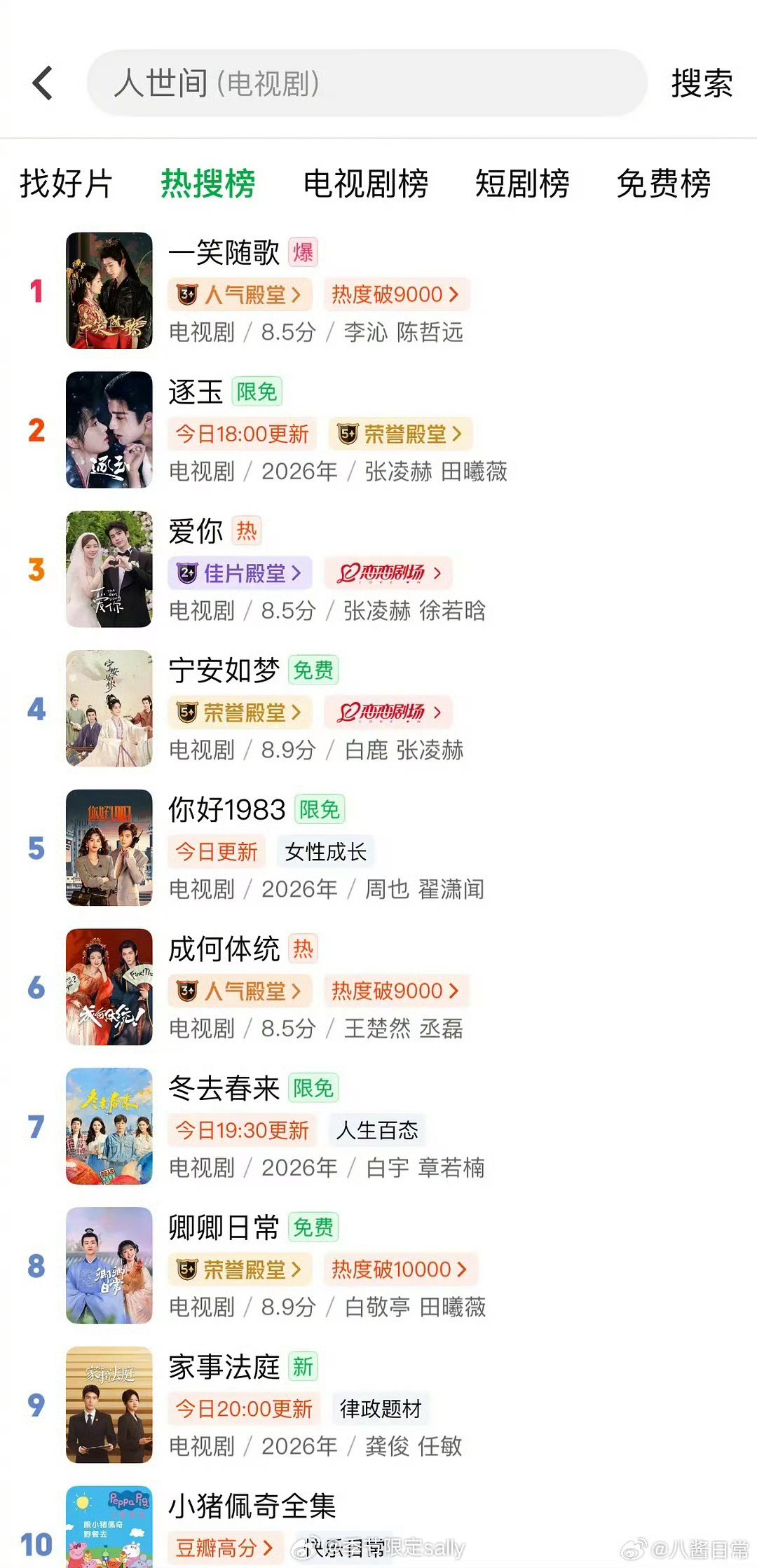
Task: Click the 搜索 button
Action: pyautogui.click(x=700, y=83)
